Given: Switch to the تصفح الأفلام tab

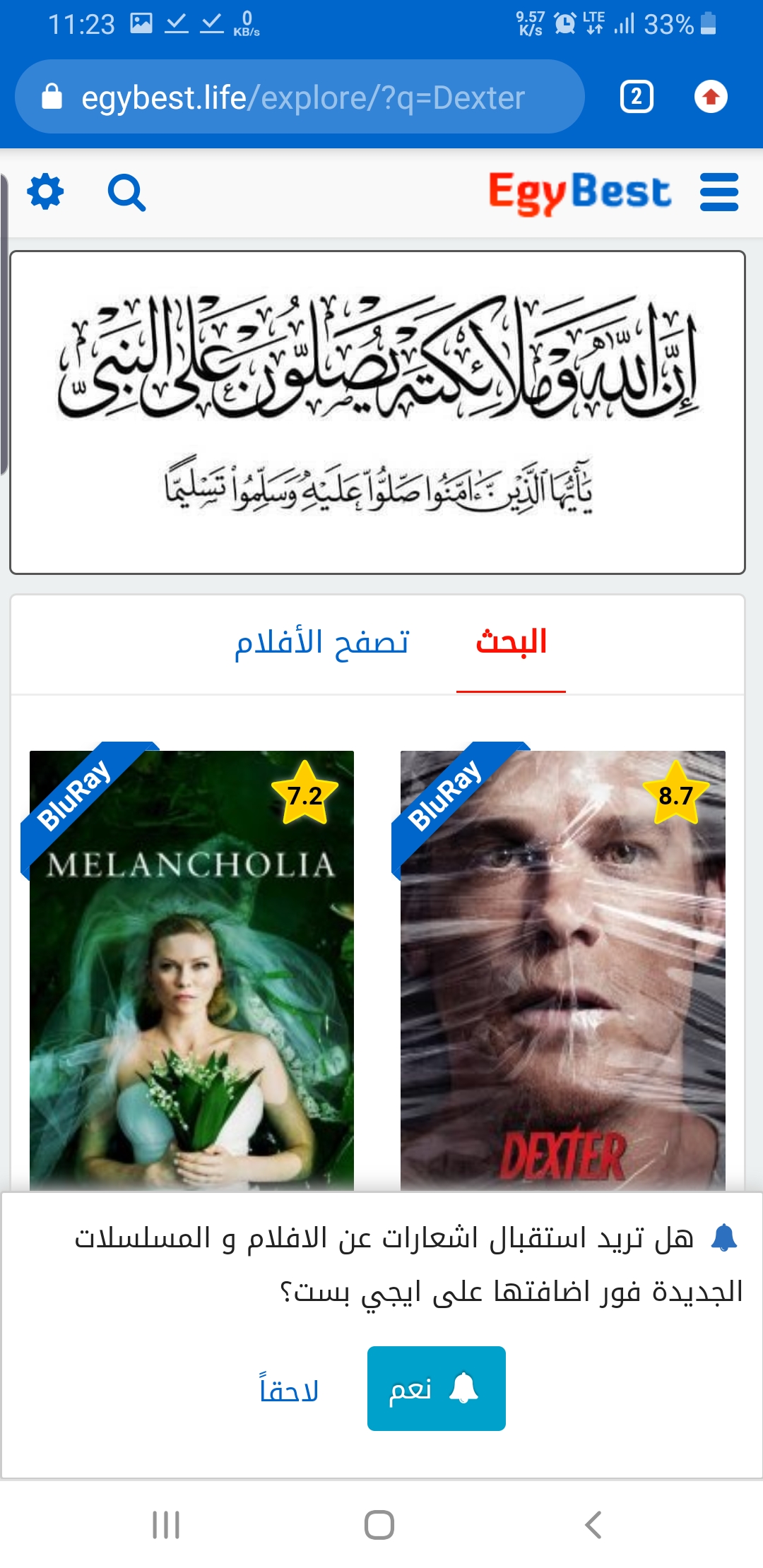Looking at the screenshot, I should (x=321, y=643).
